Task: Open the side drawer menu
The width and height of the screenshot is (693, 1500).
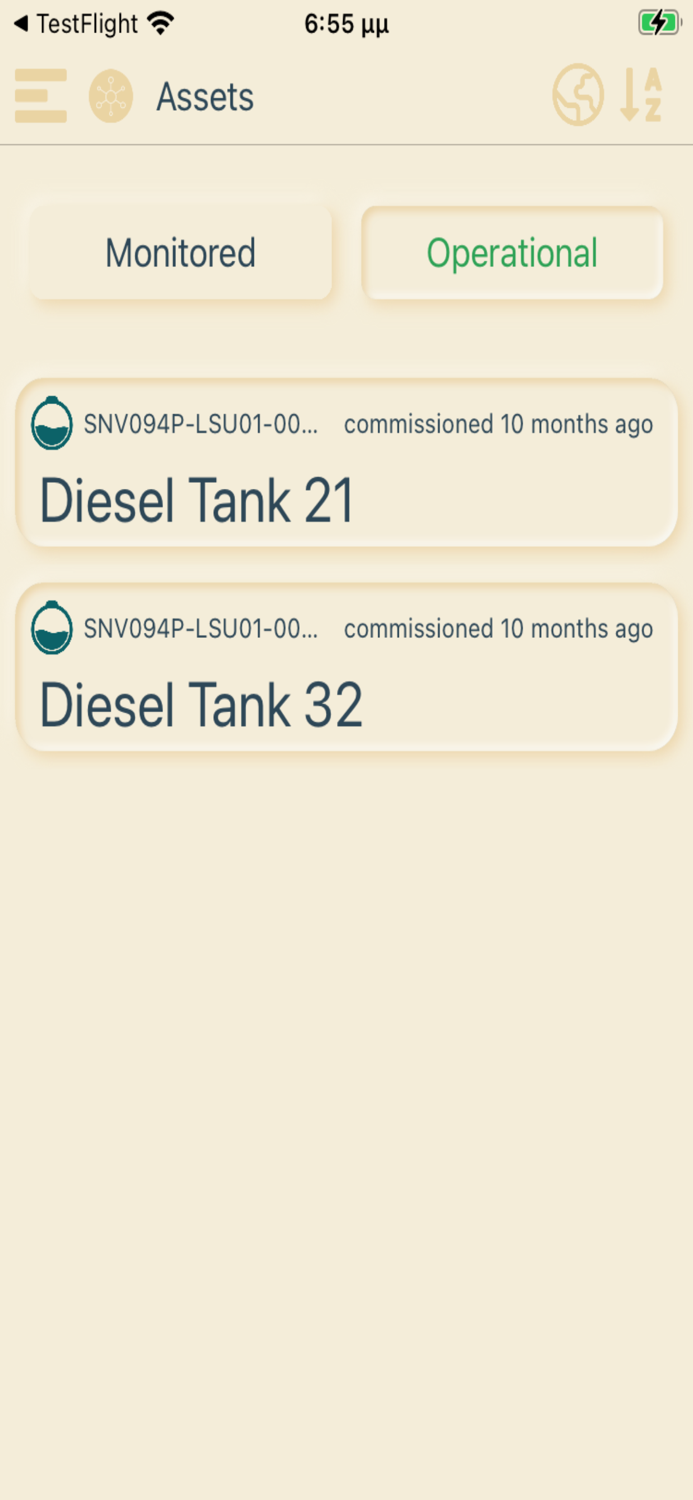Action: (41, 96)
